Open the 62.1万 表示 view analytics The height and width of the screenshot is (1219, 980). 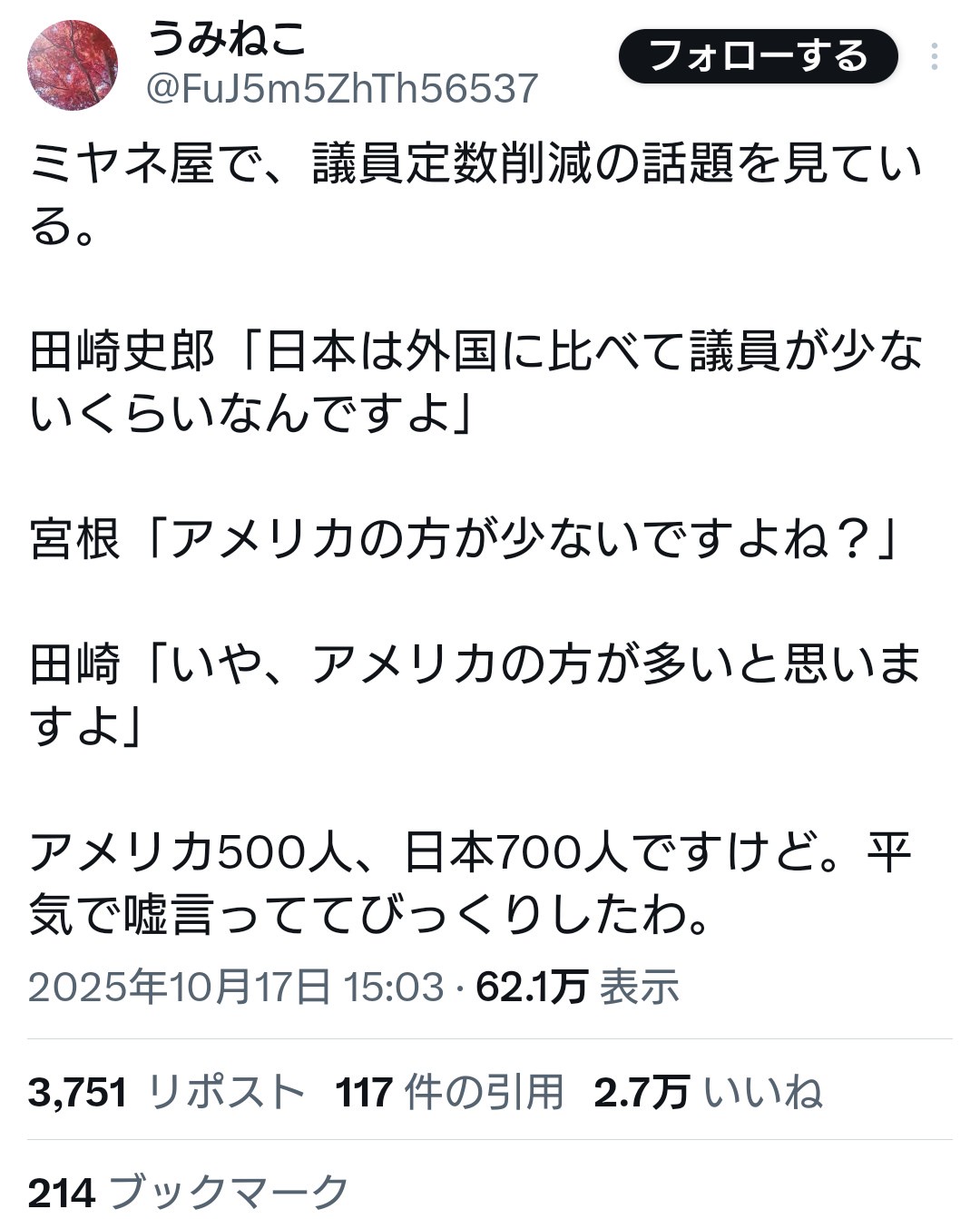[577, 987]
